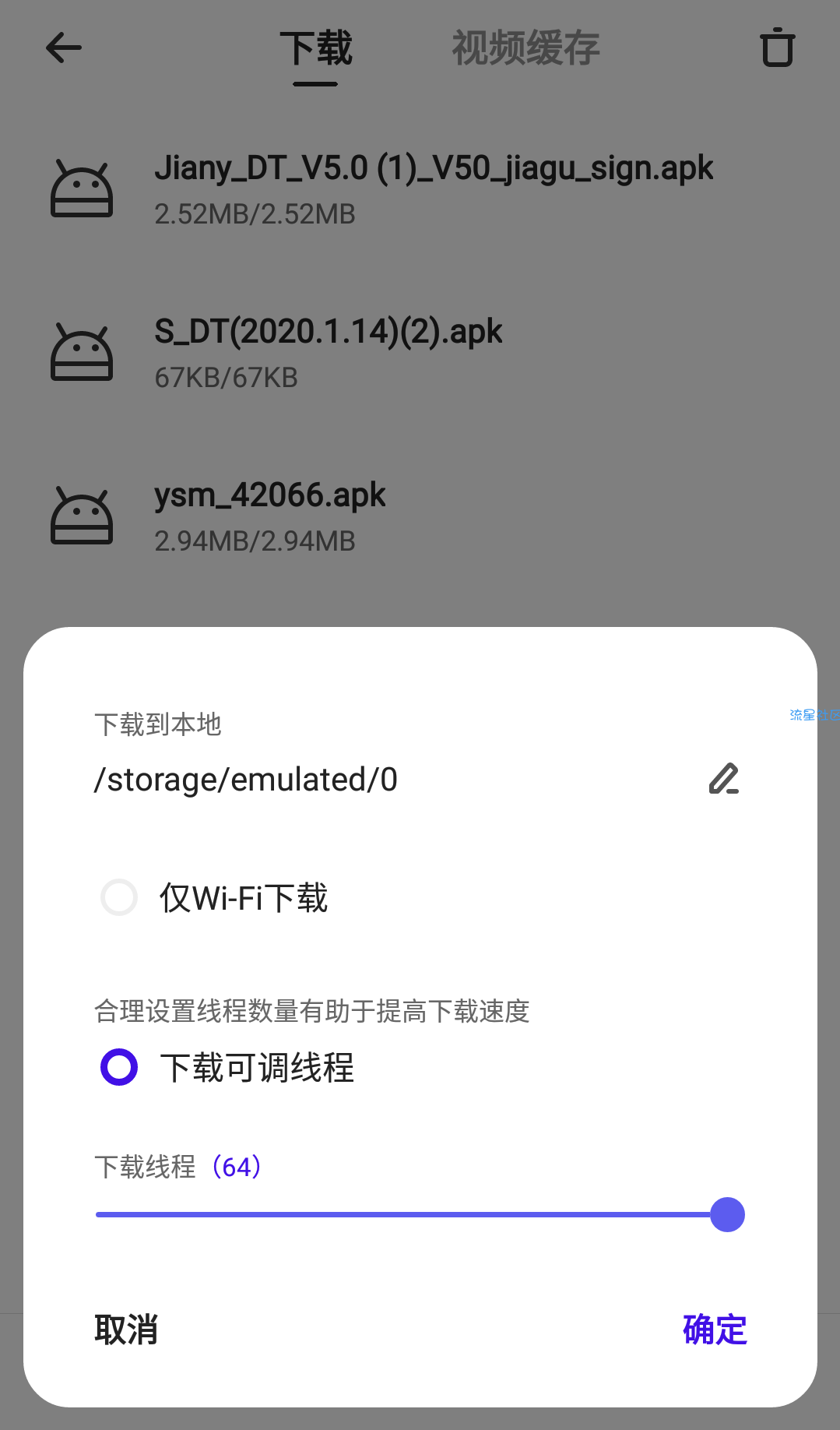This screenshot has width=840, height=1430.
Task: Open the ysm_42066.apk download
Action: [x=420, y=516]
